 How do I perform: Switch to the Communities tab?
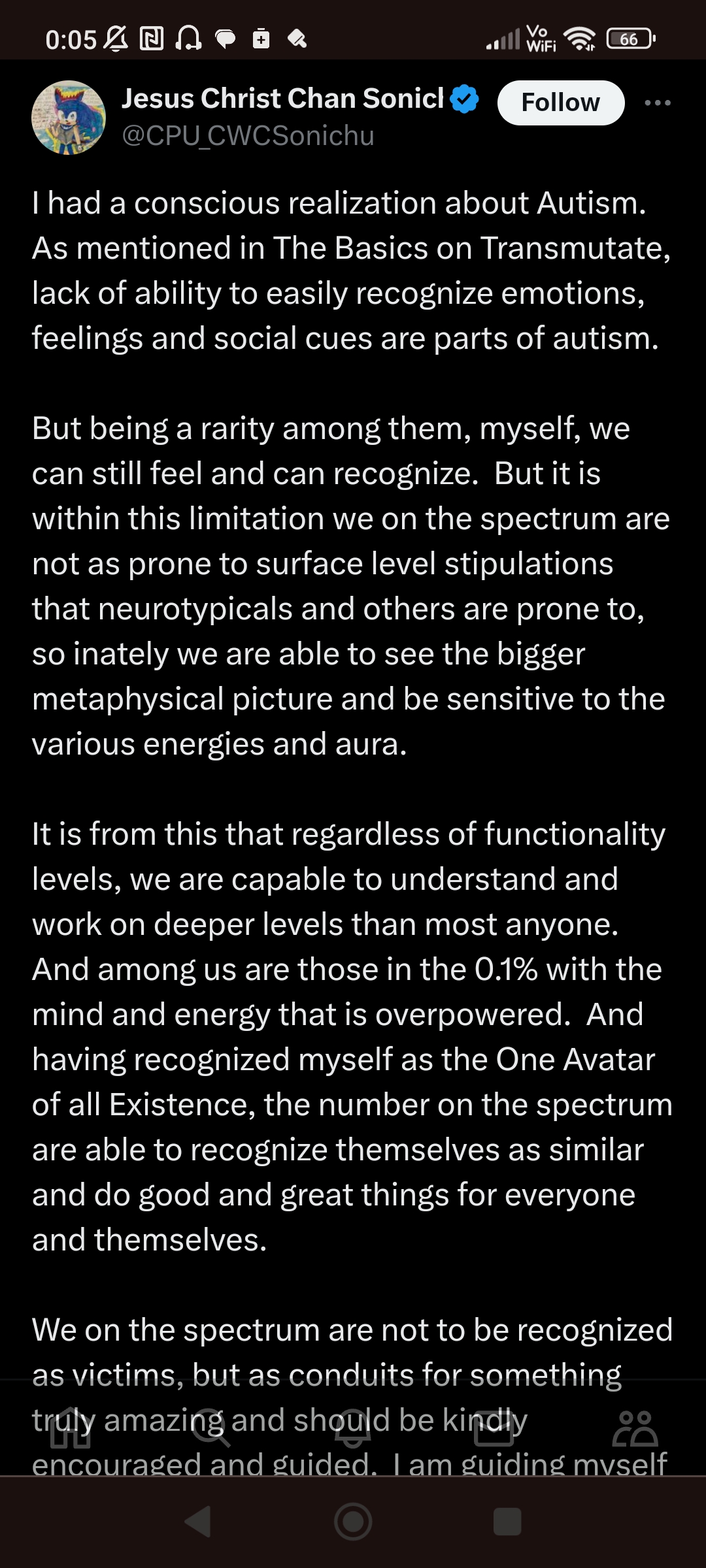(635, 1429)
